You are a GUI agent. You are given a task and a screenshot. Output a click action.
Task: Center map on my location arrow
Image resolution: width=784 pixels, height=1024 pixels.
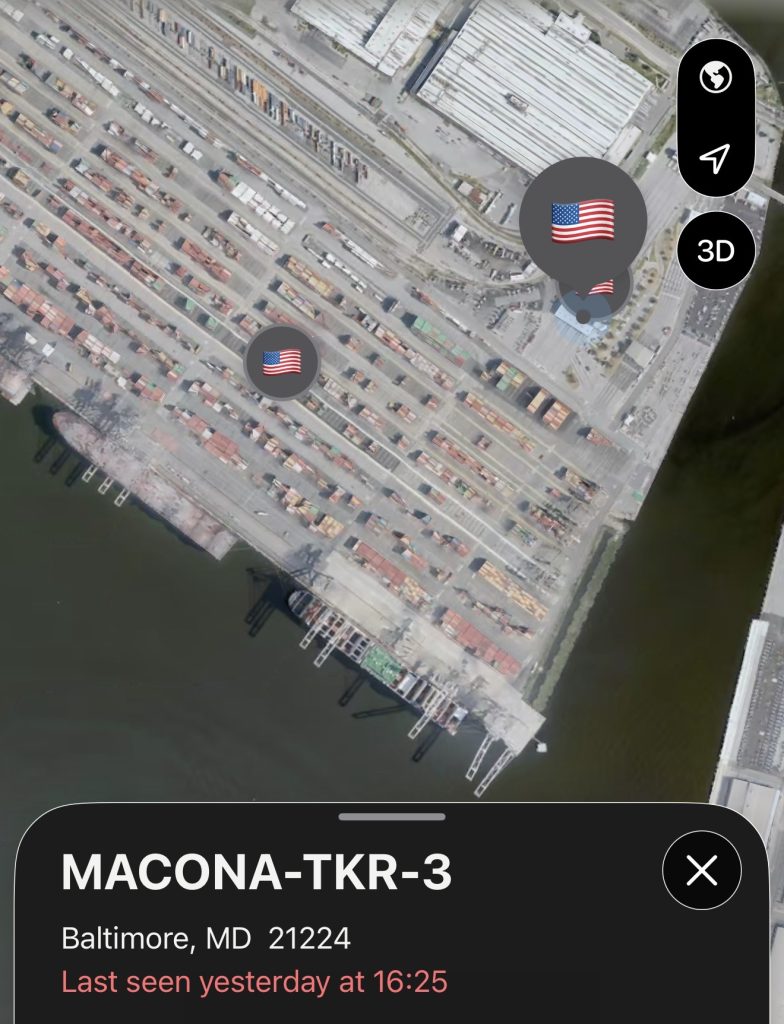click(x=714, y=158)
